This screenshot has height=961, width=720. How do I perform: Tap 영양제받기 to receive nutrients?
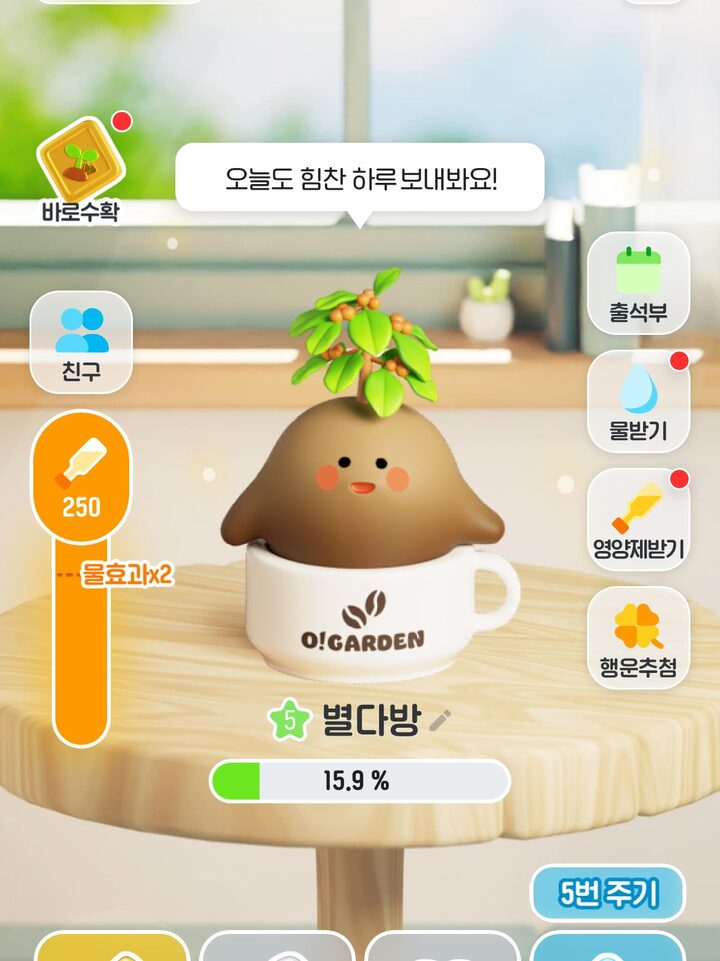coord(638,518)
